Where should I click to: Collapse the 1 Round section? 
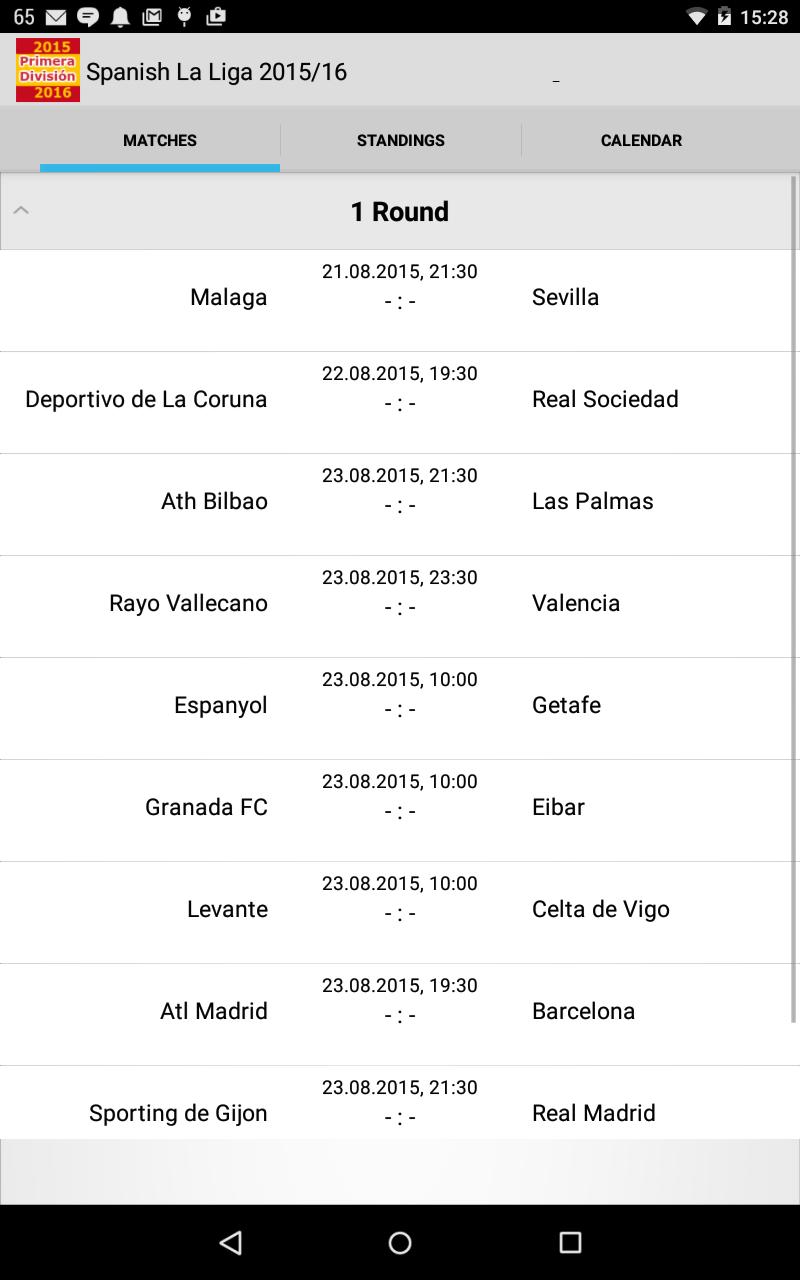[x=22, y=211]
